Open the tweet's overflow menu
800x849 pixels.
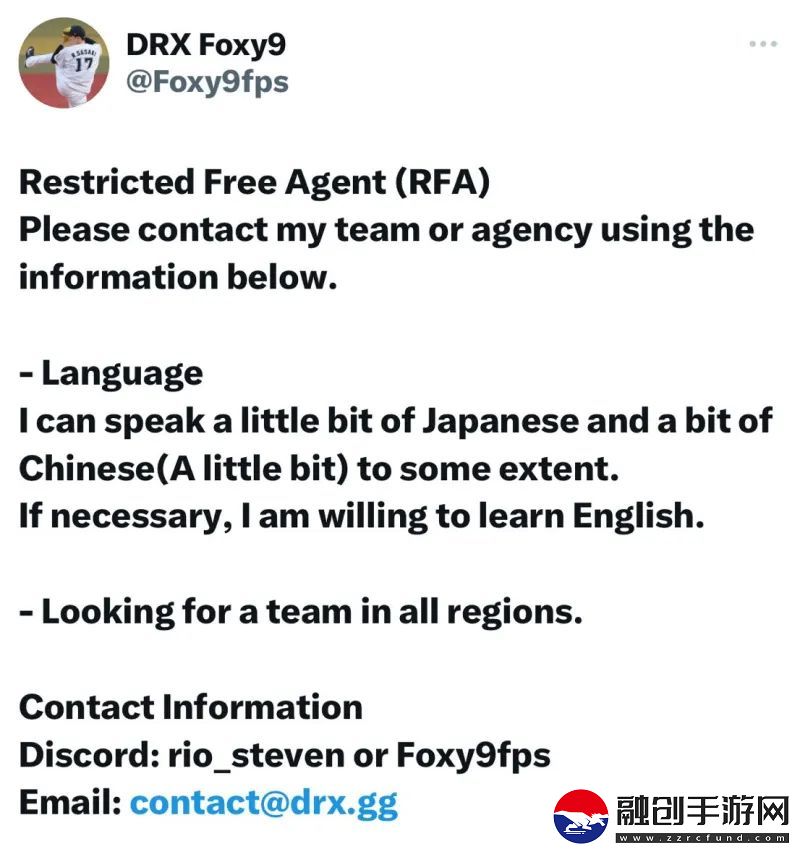pos(763,44)
